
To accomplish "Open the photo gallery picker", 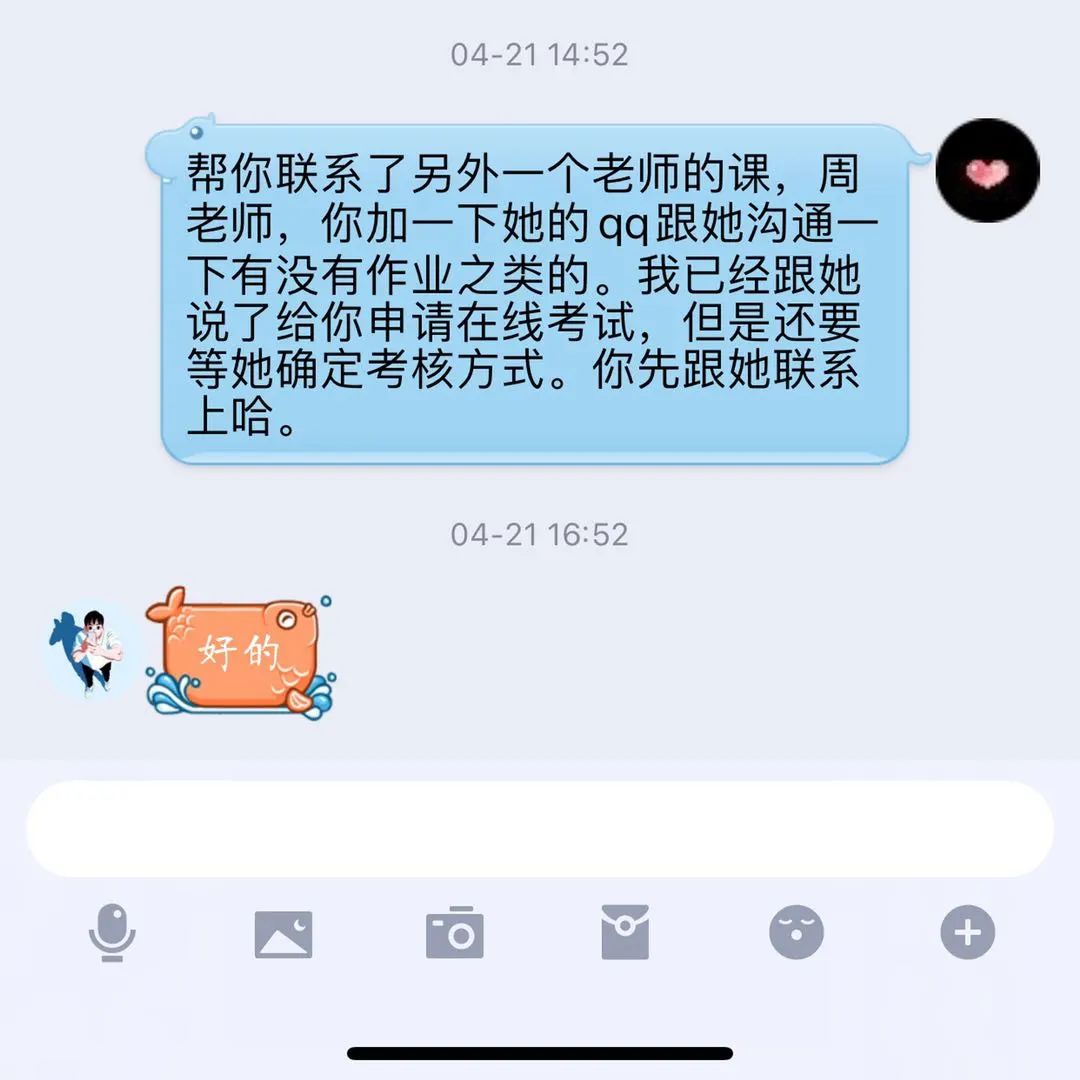I will tap(283, 934).
